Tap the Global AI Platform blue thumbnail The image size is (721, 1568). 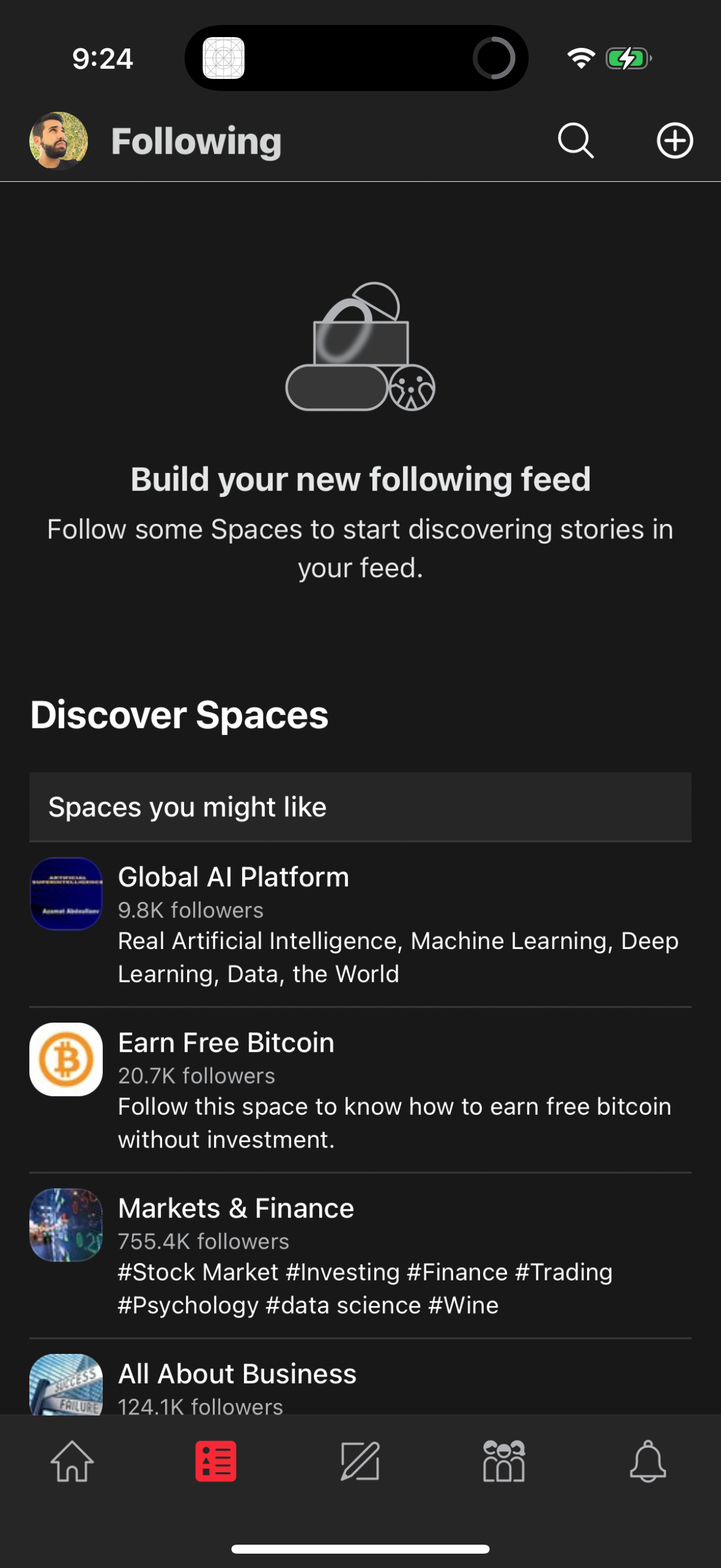point(66,893)
